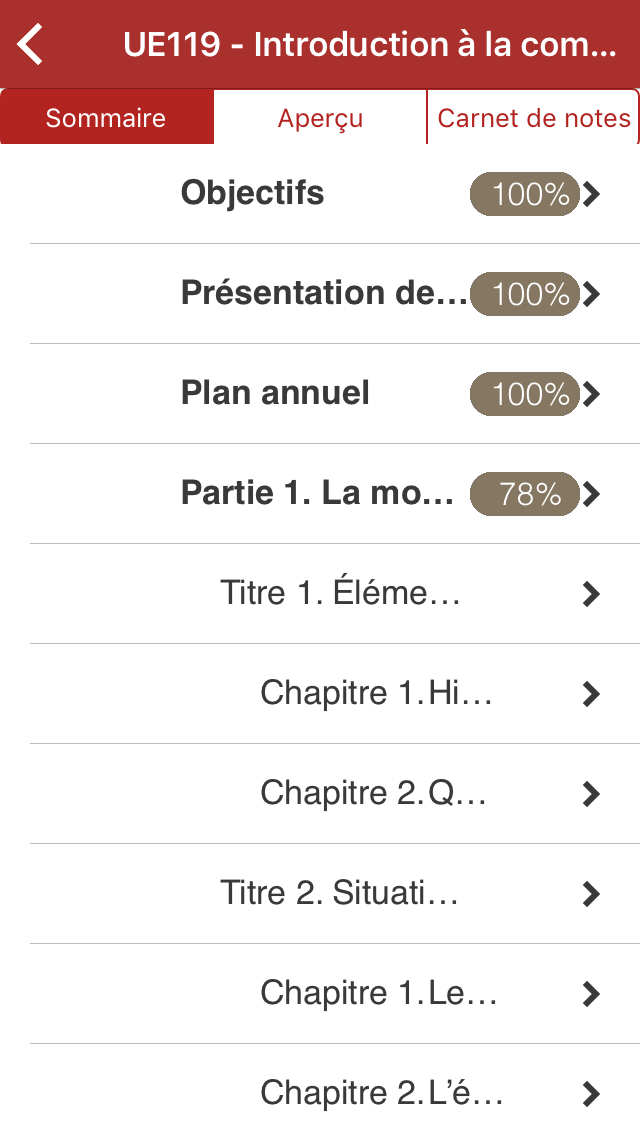Switch to the Aperçu tab
Screen dimensions: 640x1136
tap(320, 117)
